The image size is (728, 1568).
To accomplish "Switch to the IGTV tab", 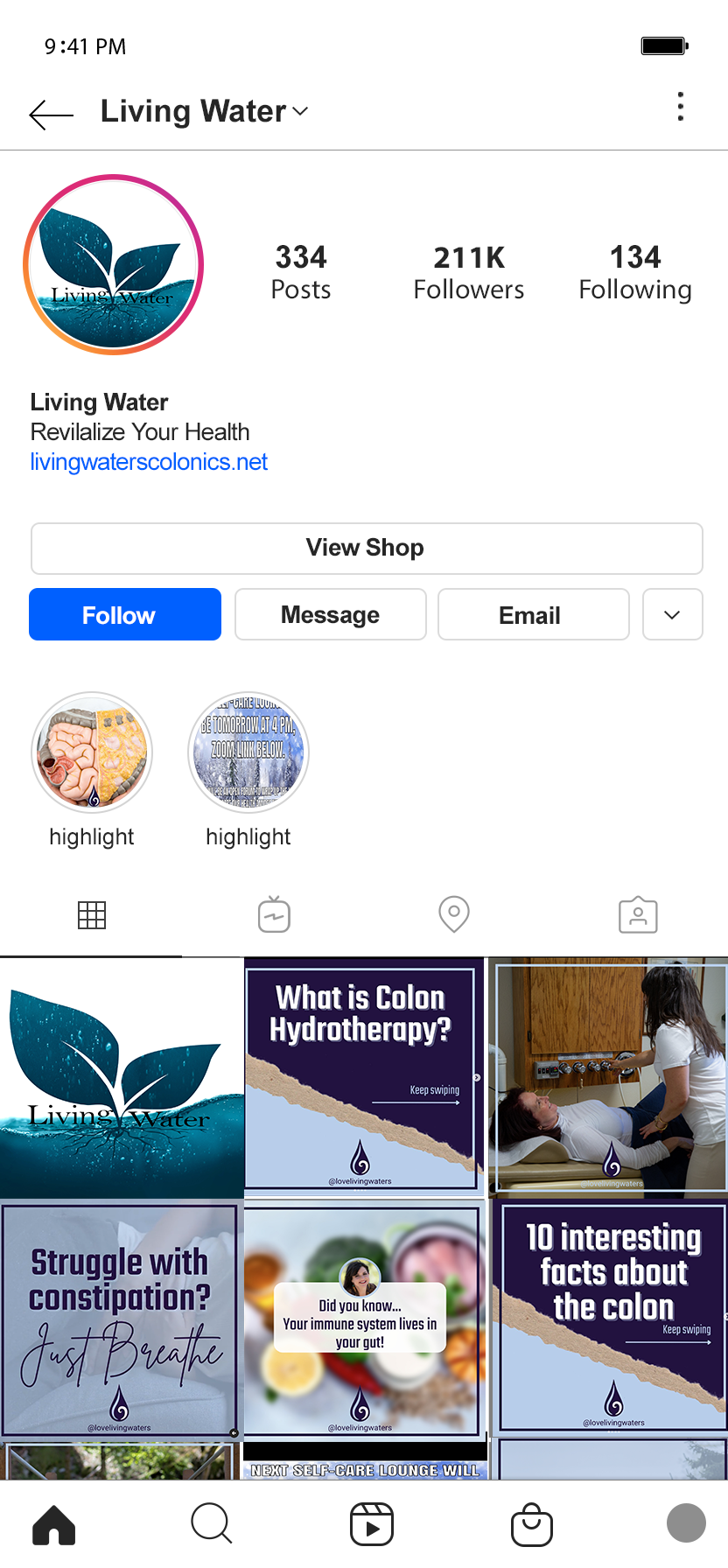I will point(274,914).
